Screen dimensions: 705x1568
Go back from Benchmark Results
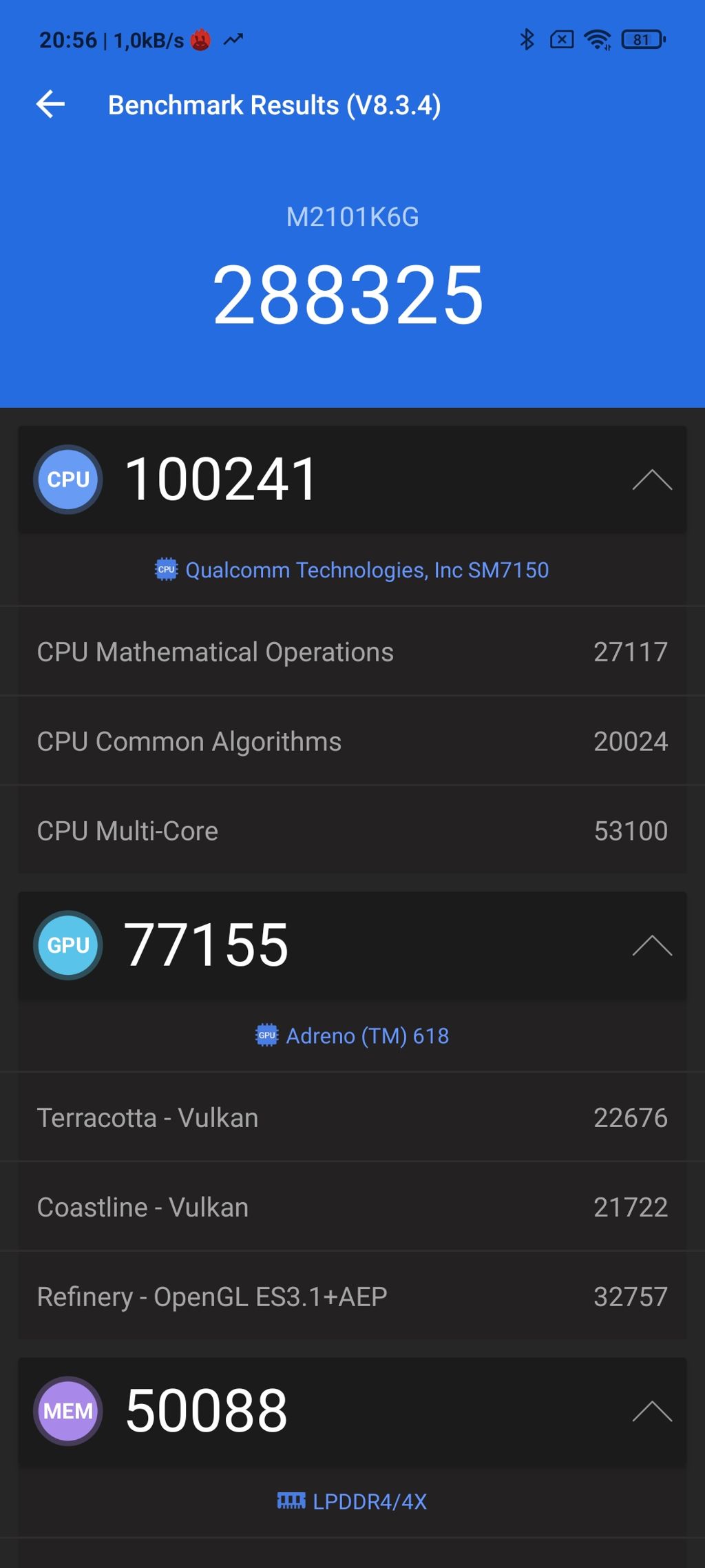coord(50,105)
